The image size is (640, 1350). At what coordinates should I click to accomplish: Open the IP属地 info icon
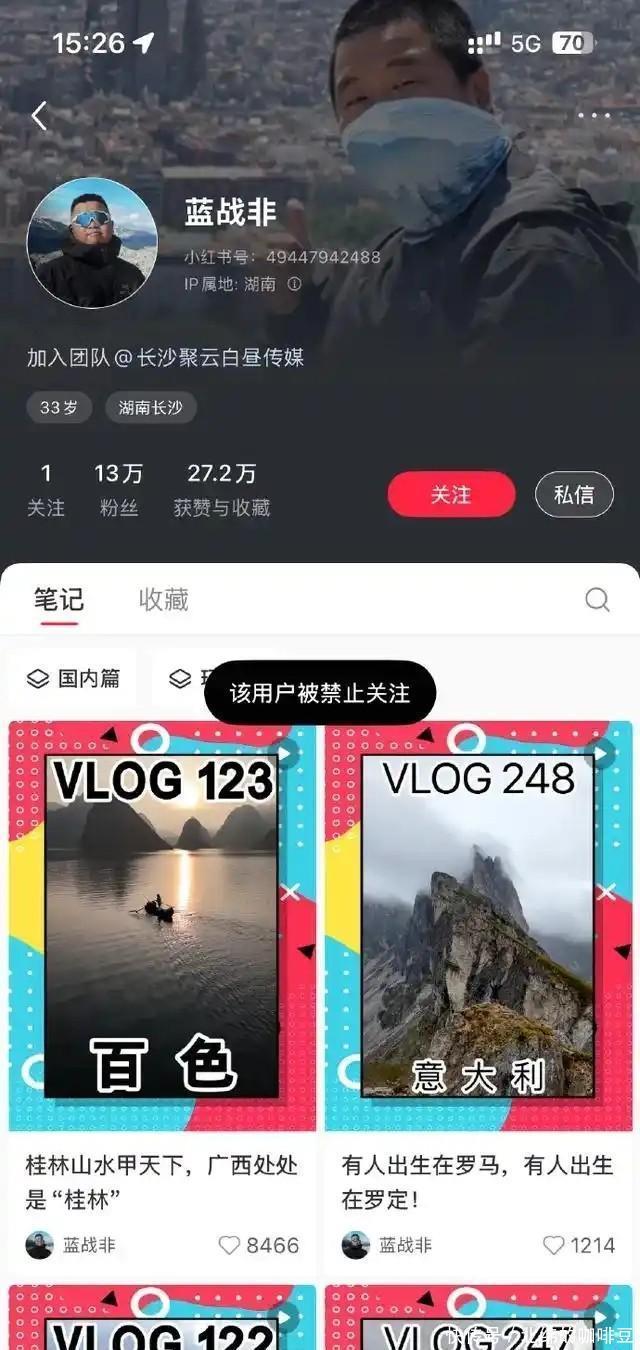coord(294,284)
